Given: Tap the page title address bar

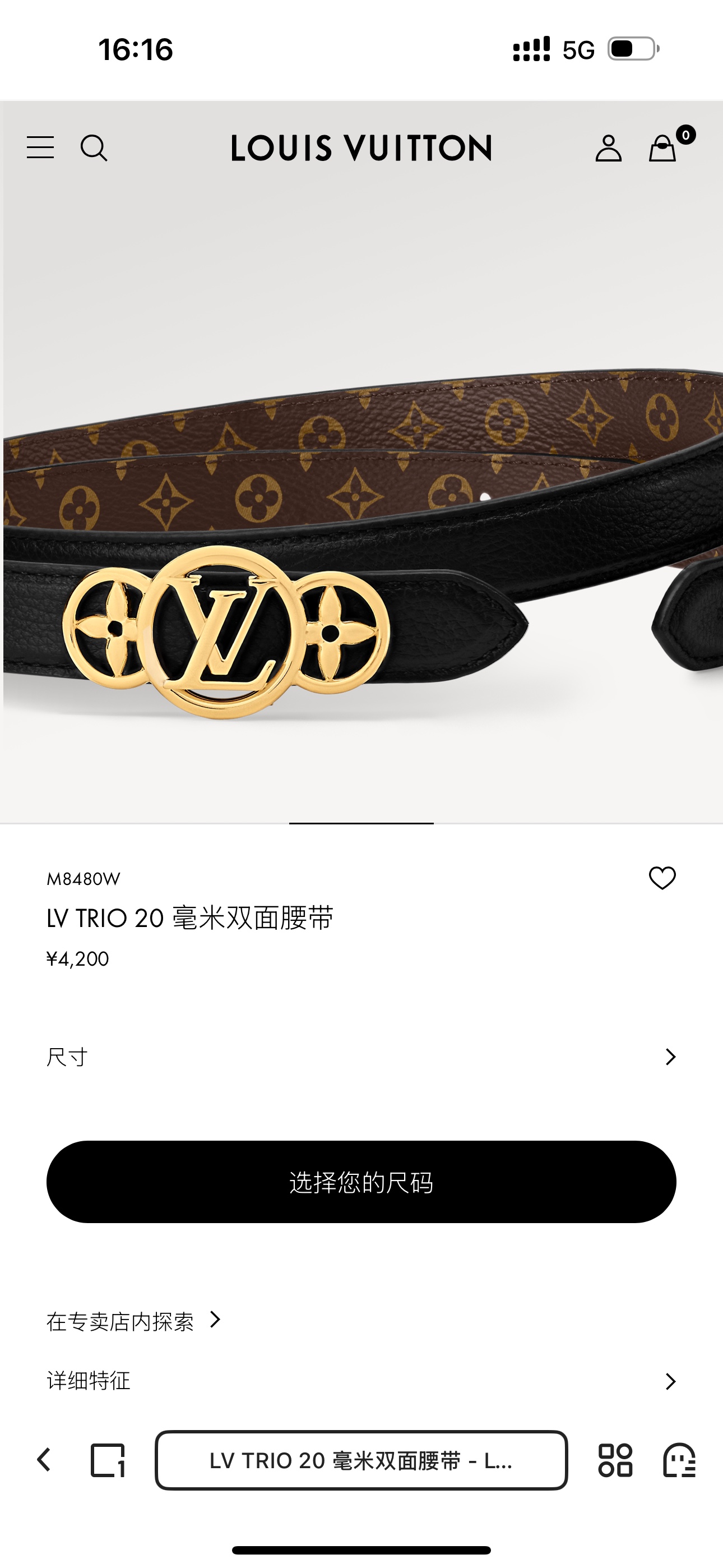Looking at the screenshot, I should [361, 1460].
